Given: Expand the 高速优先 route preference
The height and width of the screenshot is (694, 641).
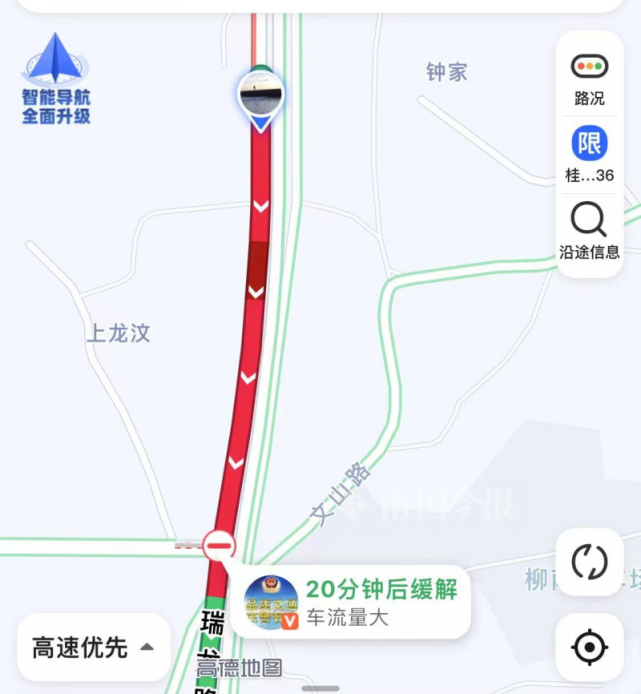Looking at the screenshot, I should (x=94, y=647).
